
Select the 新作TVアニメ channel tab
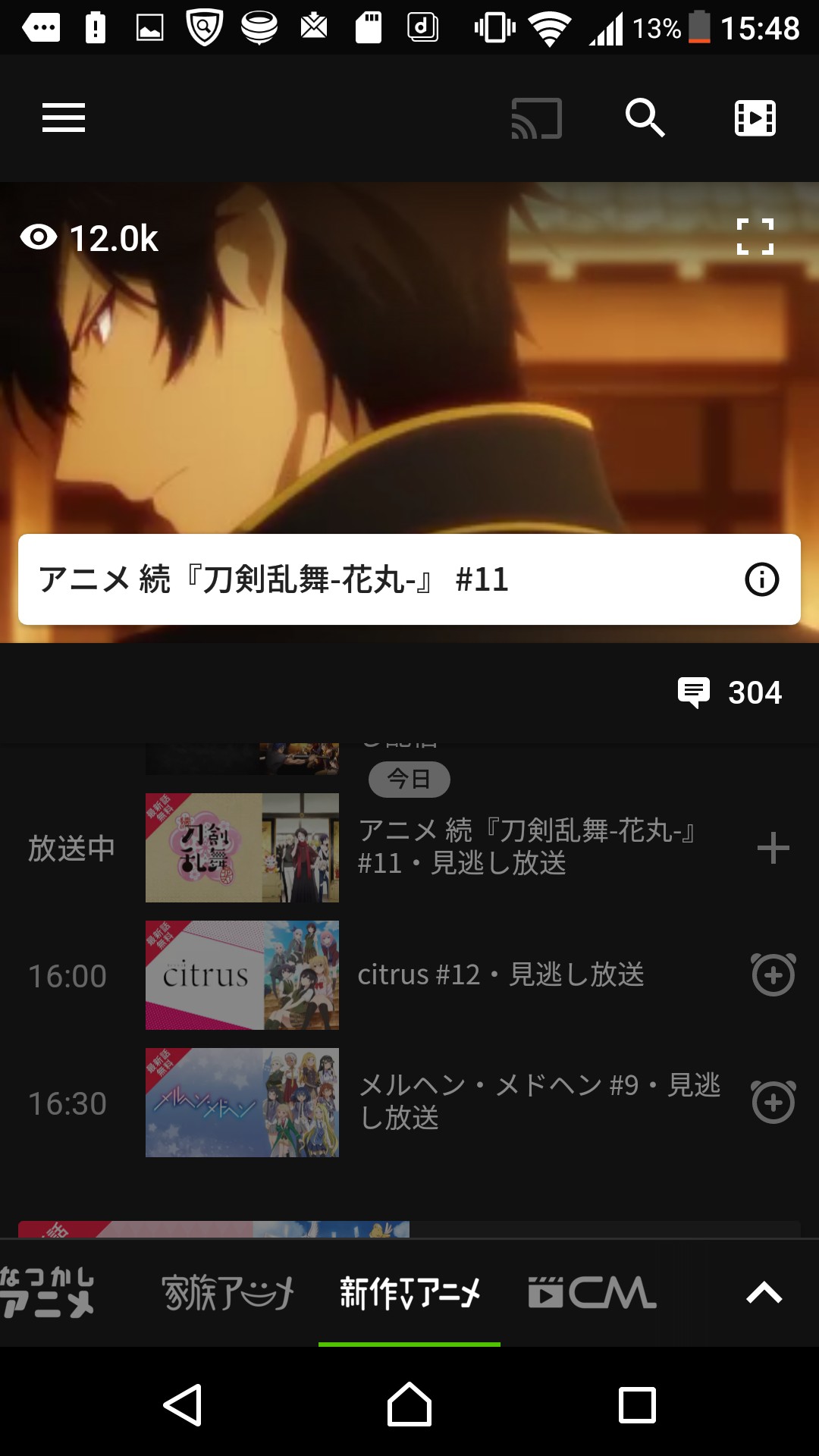(x=409, y=1293)
